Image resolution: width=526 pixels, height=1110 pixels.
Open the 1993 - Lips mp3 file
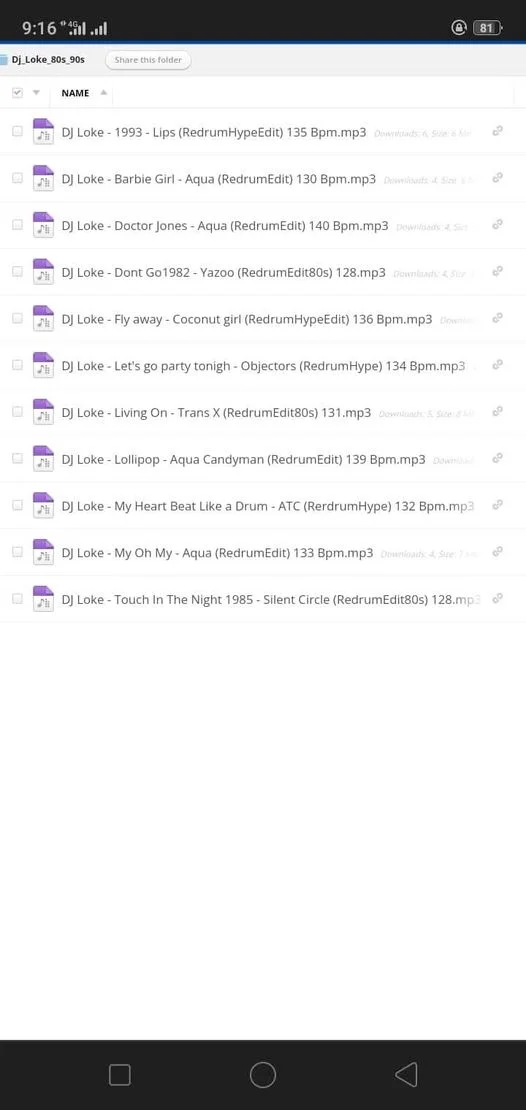coord(214,132)
